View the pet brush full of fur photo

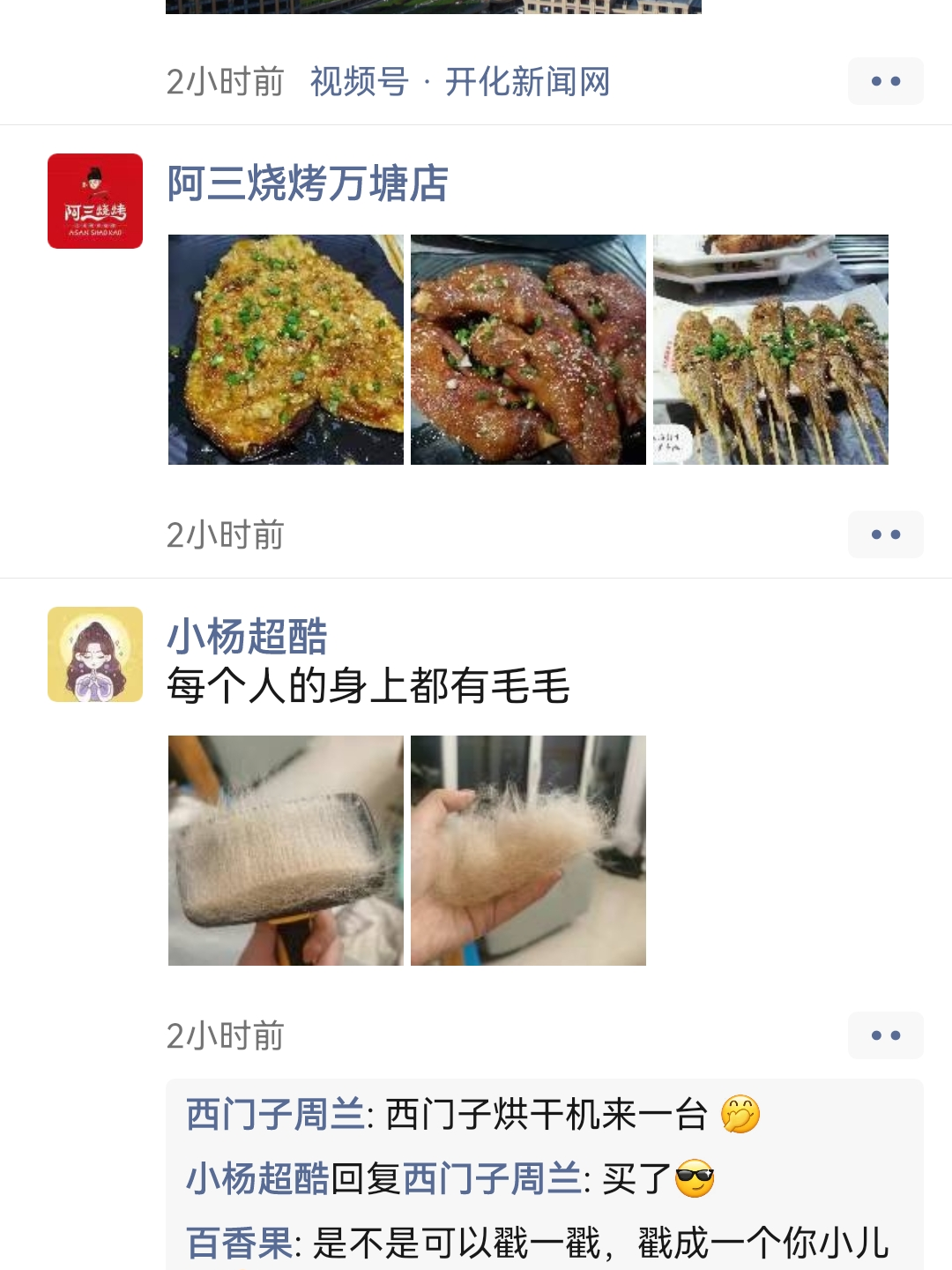tap(286, 850)
